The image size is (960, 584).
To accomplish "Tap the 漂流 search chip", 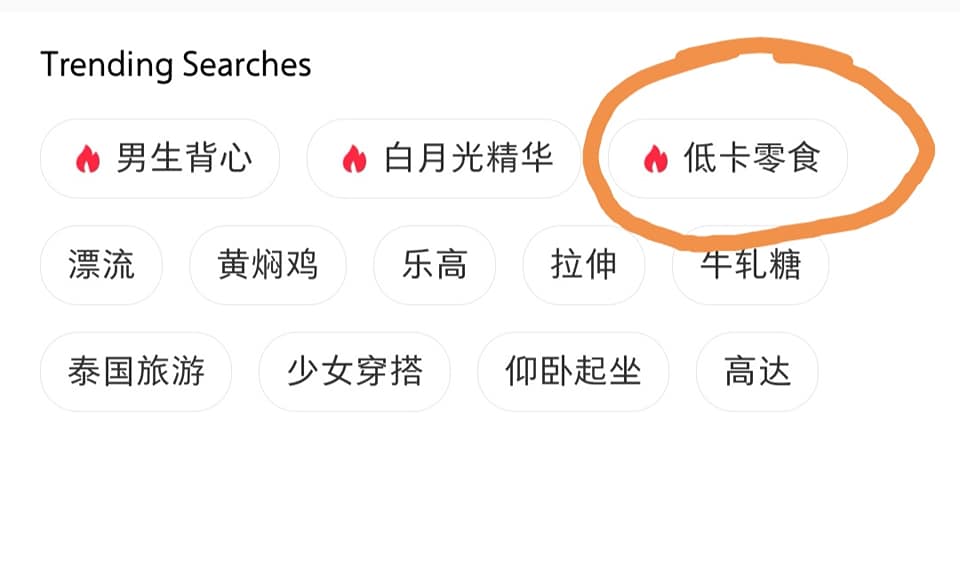I will (x=101, y=265).
